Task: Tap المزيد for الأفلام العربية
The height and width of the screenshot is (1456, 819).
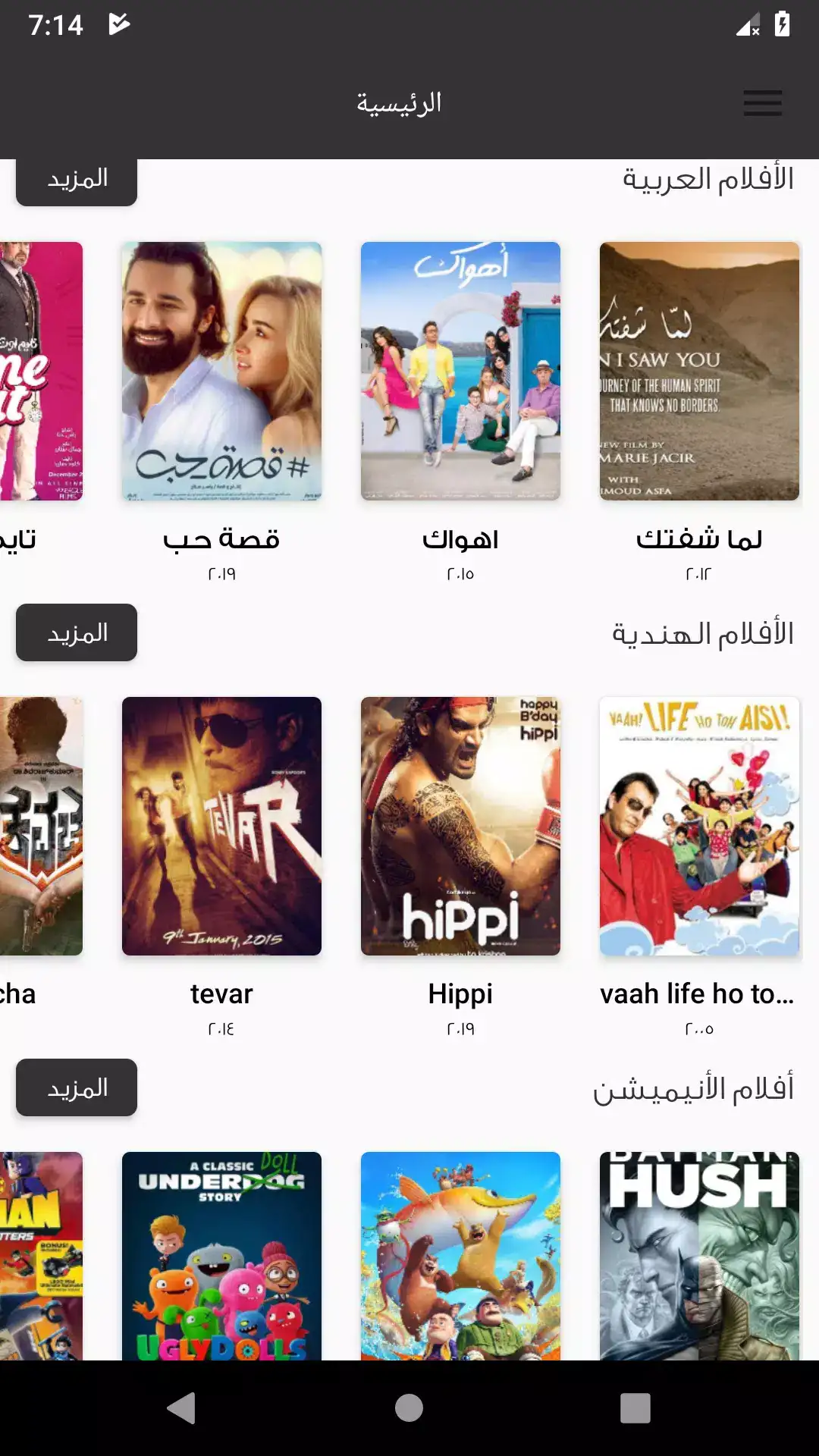Action: coord(77,180)
